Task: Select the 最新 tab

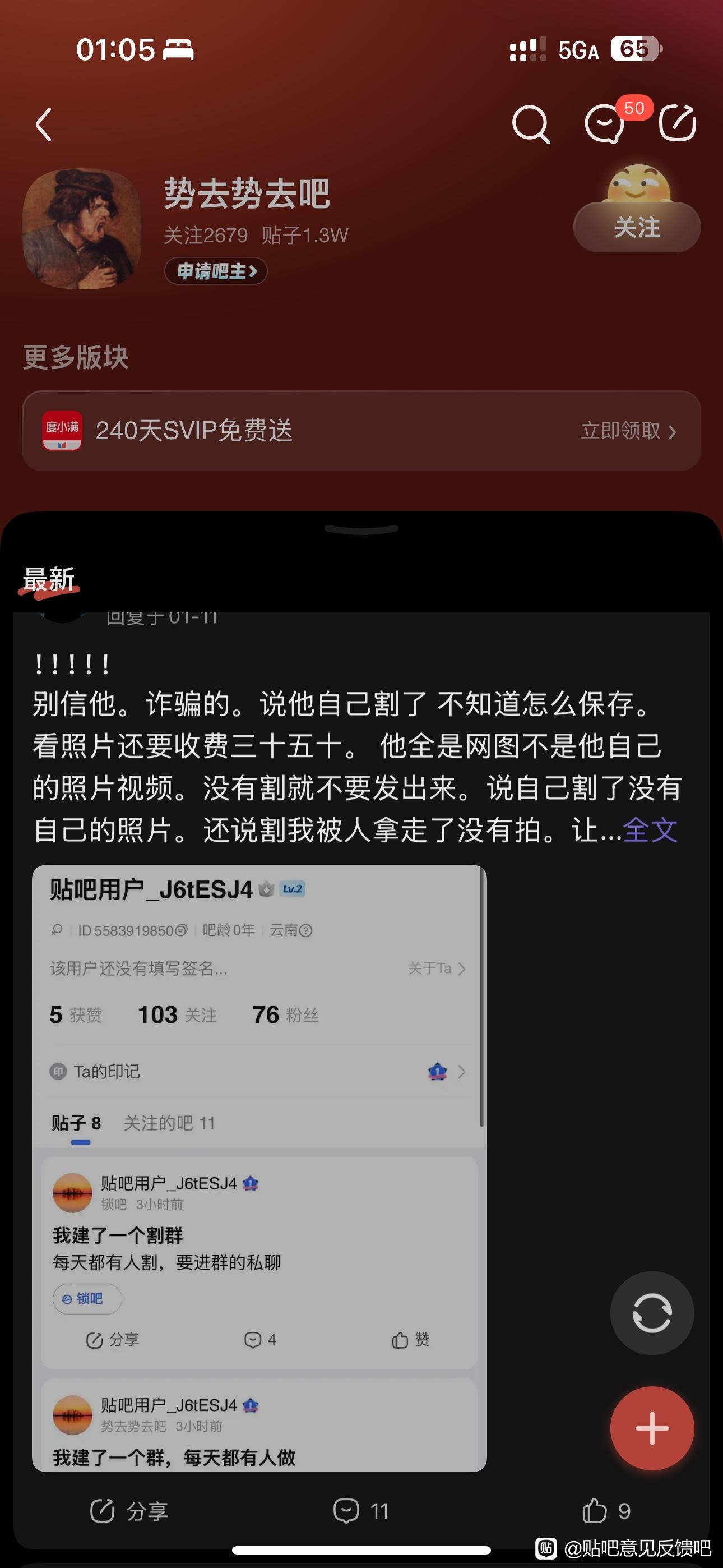Action: [49, 579]
